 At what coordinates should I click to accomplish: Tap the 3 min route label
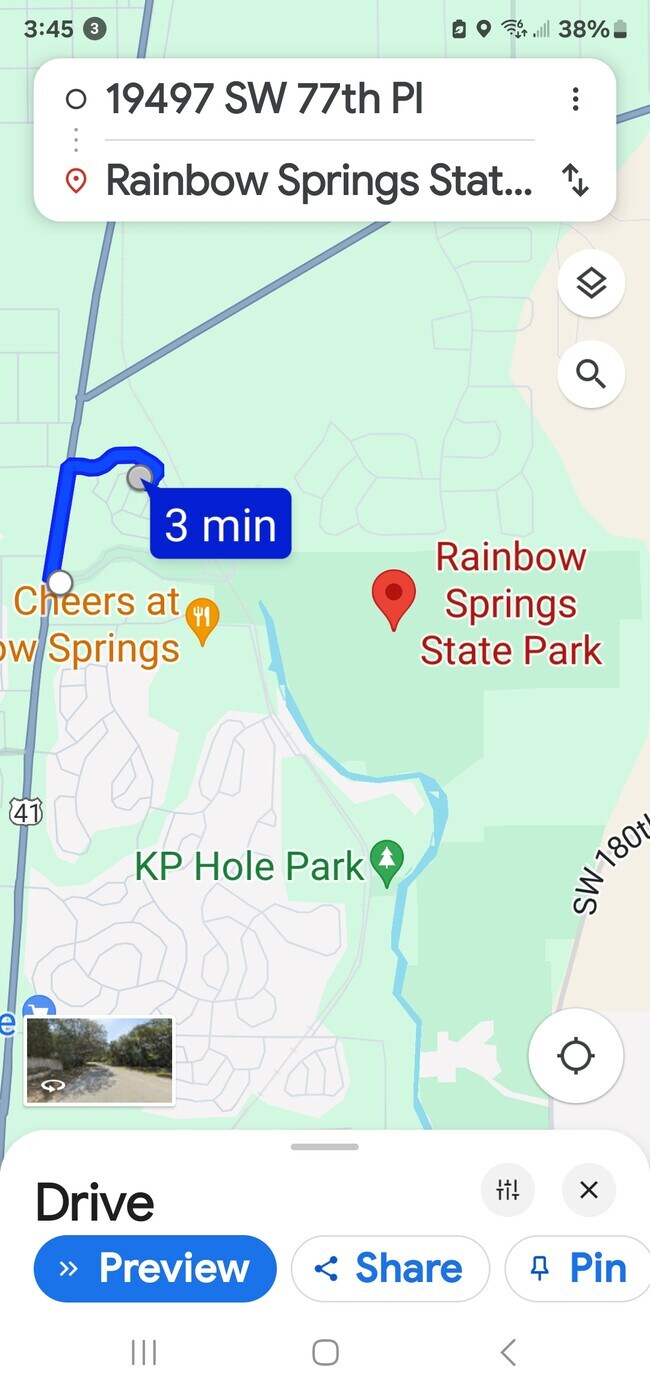(221, 524)
